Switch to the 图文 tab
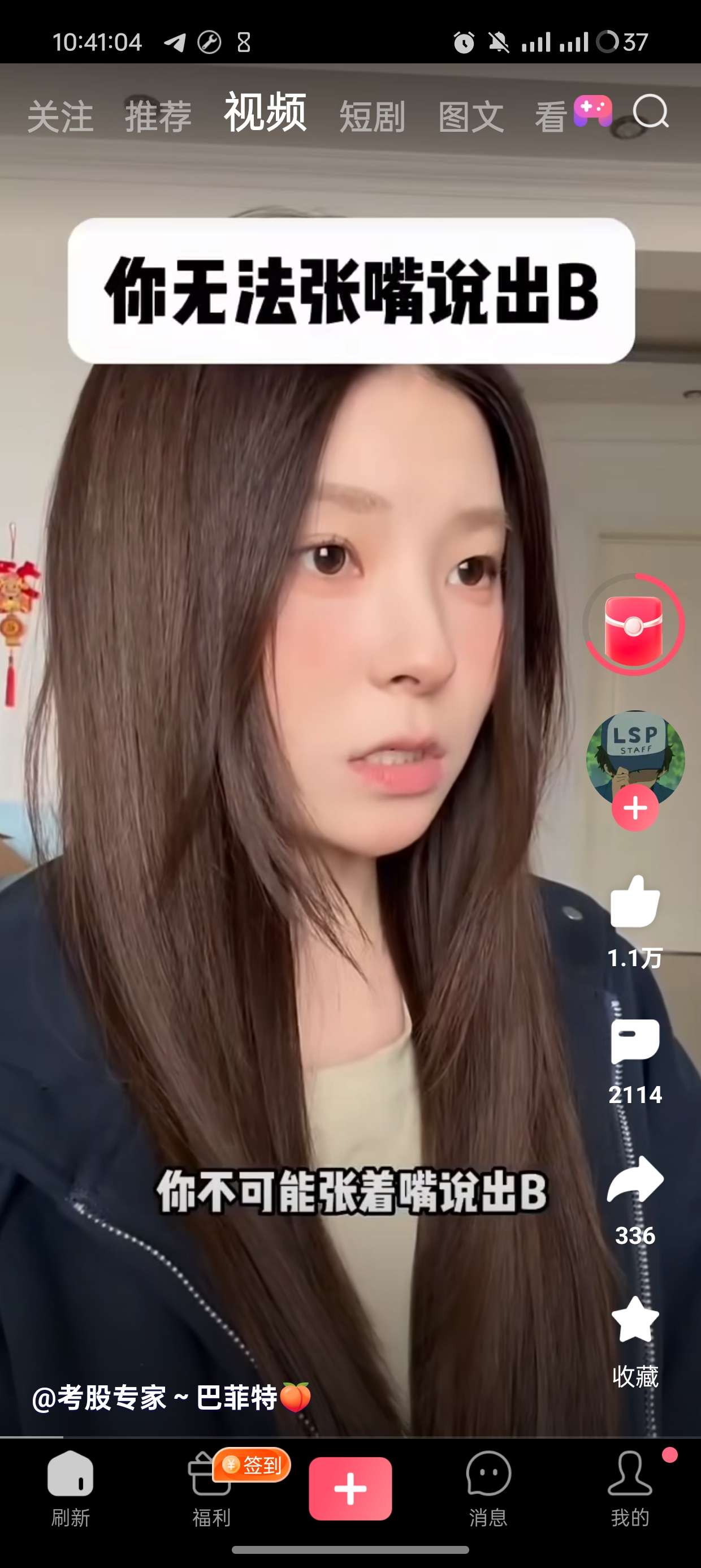701x1568 pixels. (x=471, y=117)
